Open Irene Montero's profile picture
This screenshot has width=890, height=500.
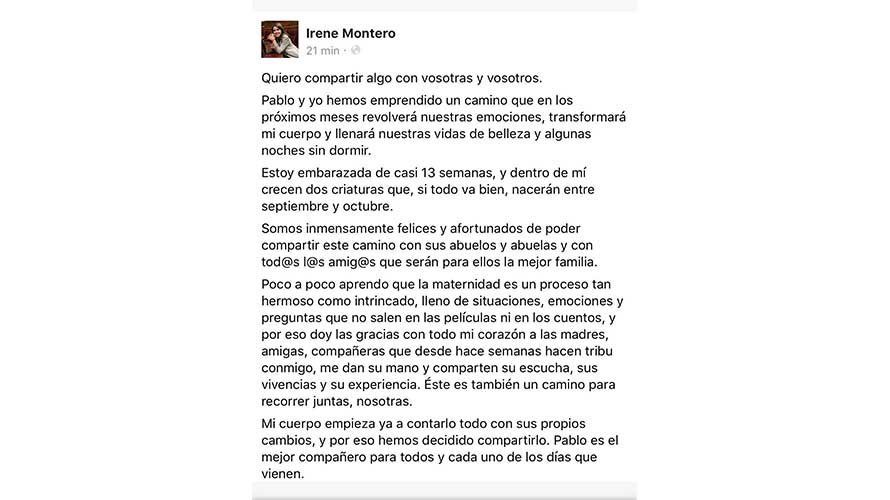point(279,40)
